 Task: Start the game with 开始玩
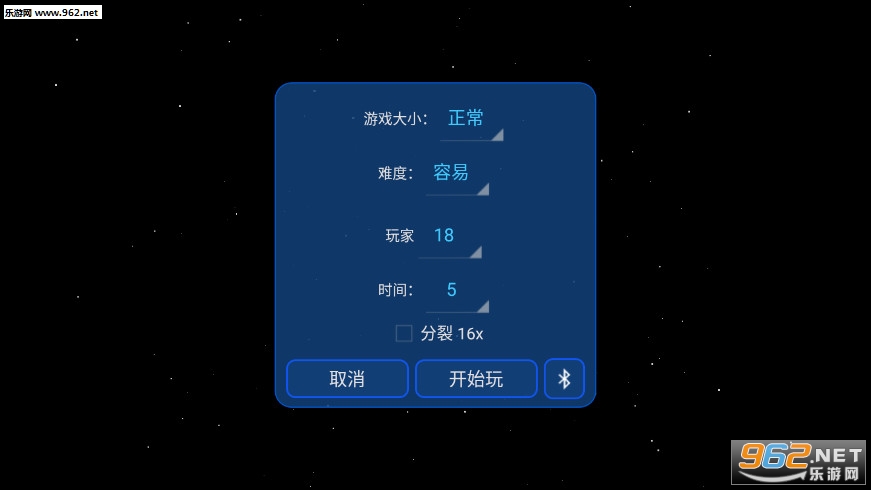click(476, 379)
